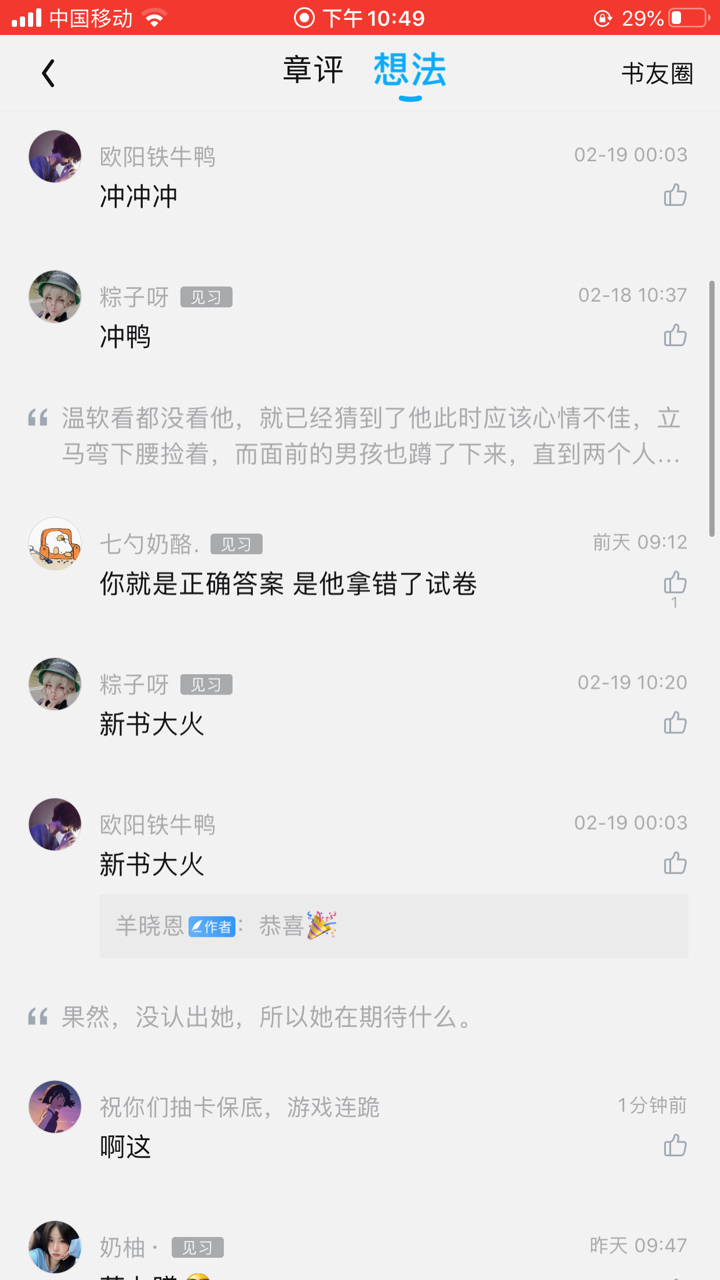
Task: Switch to the 章评 tab
Action: (x=313, y=70)
